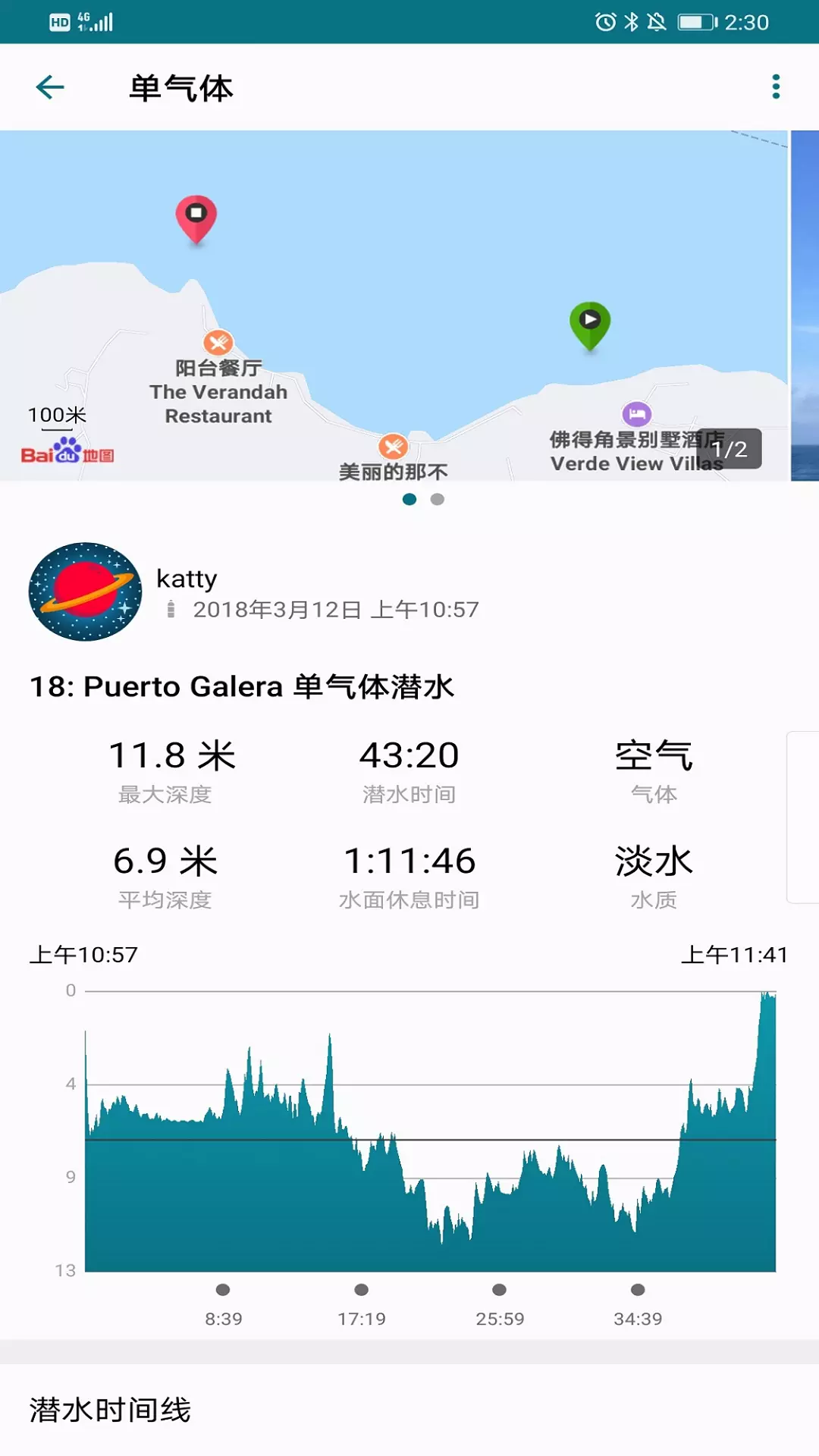Select the 17:19 timeline marker

point(362,1289)
